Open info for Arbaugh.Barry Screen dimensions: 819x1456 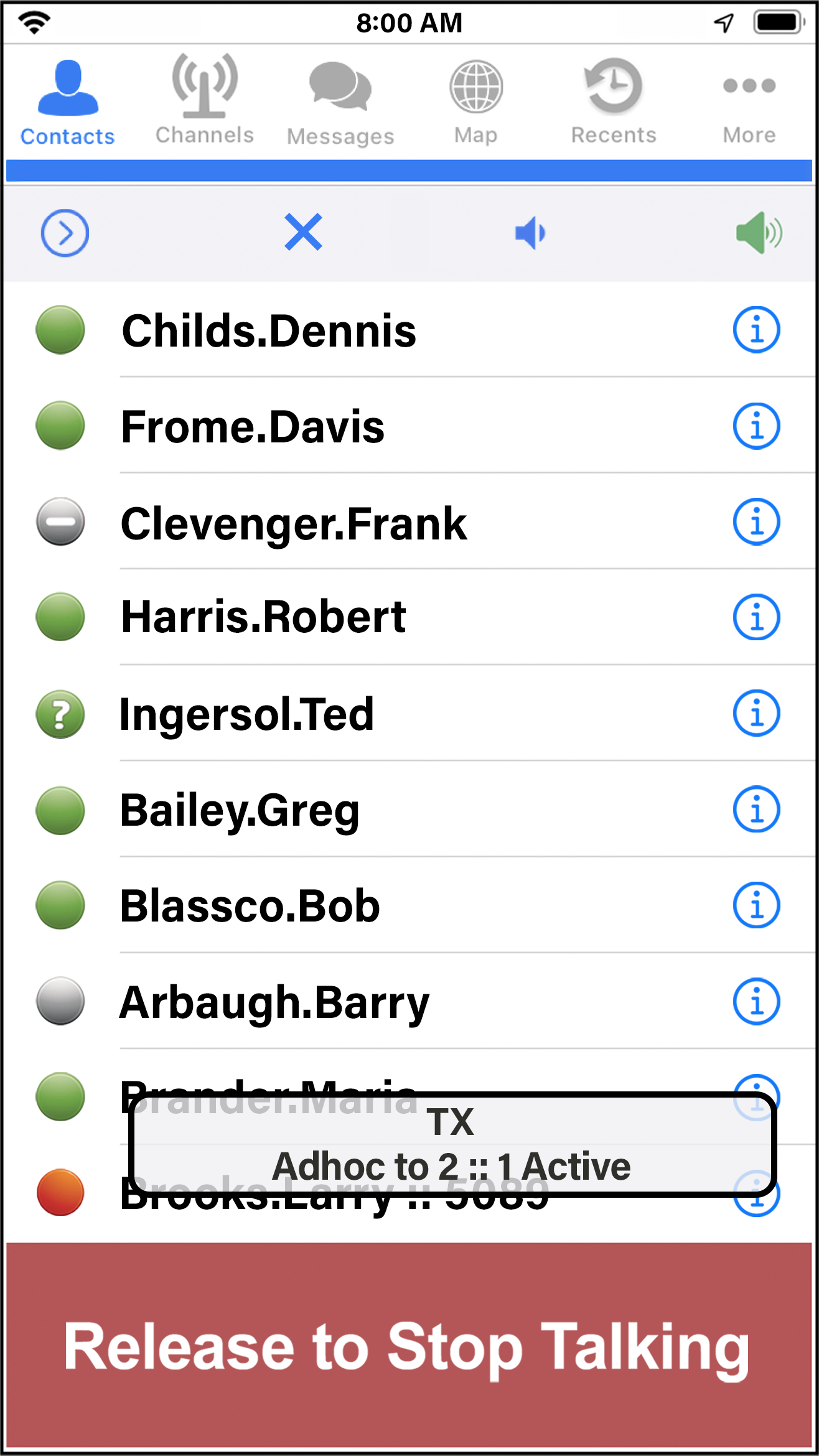[756, 1002]
